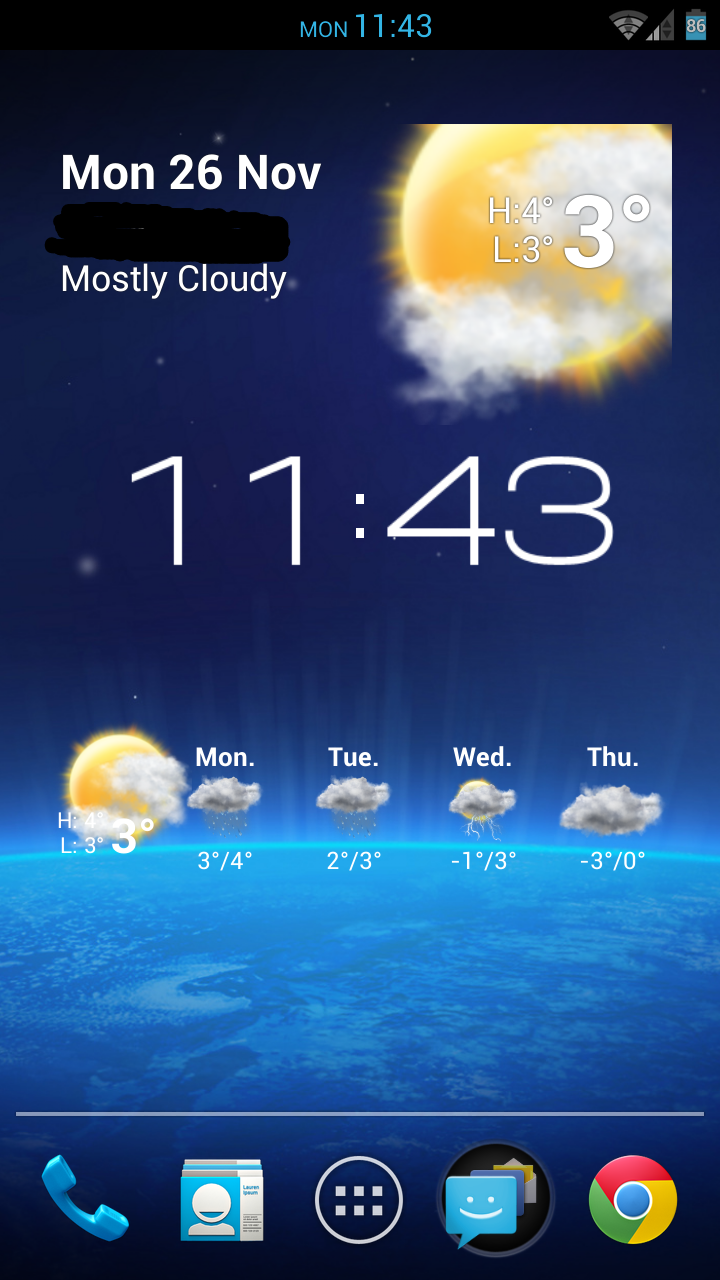
Task: Tap the large 11:43 clock widget
Action: click(369, 510)
